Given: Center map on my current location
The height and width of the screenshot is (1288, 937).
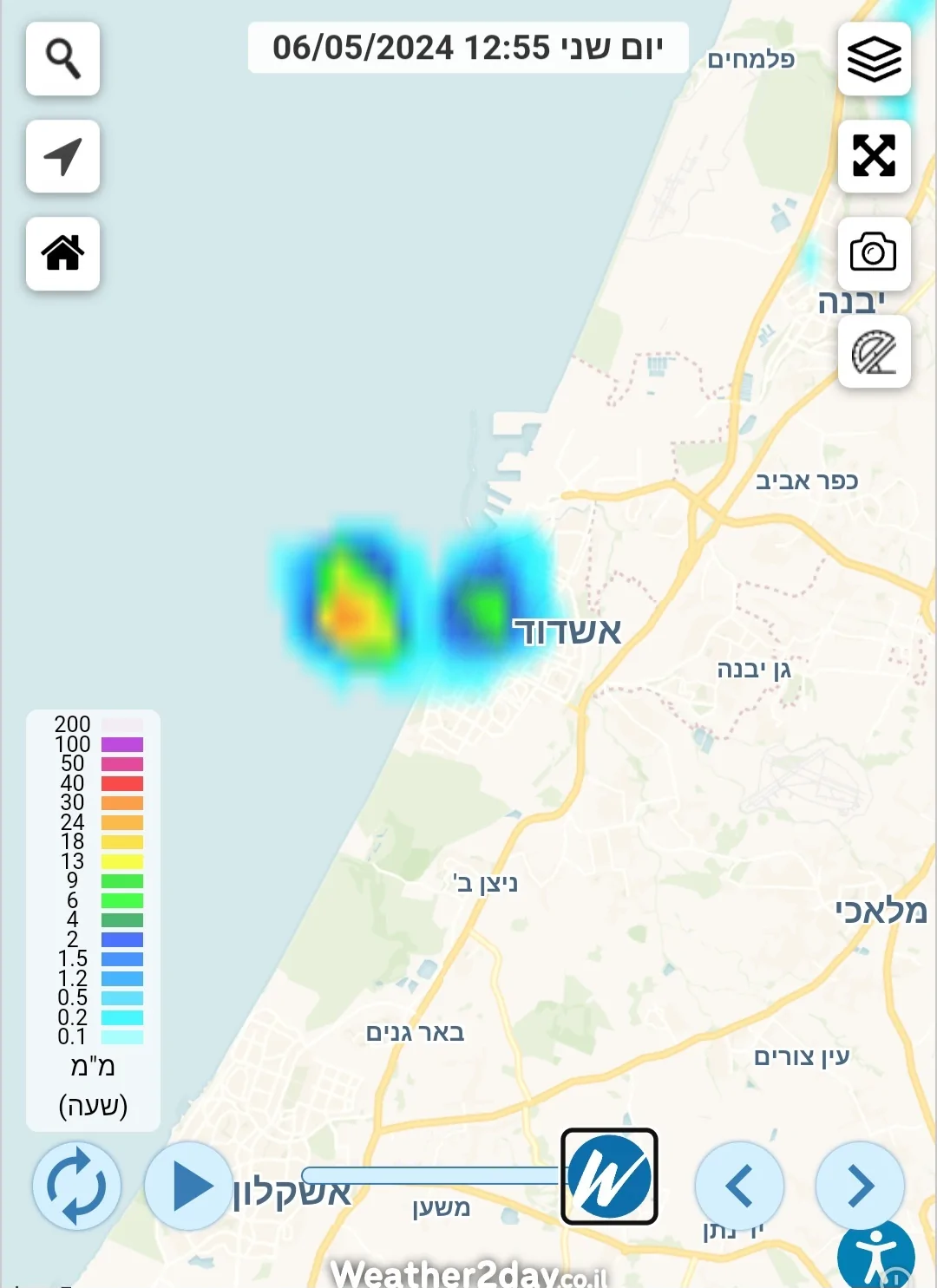Looking at the screenshot, I should click(x=62, y=157).
